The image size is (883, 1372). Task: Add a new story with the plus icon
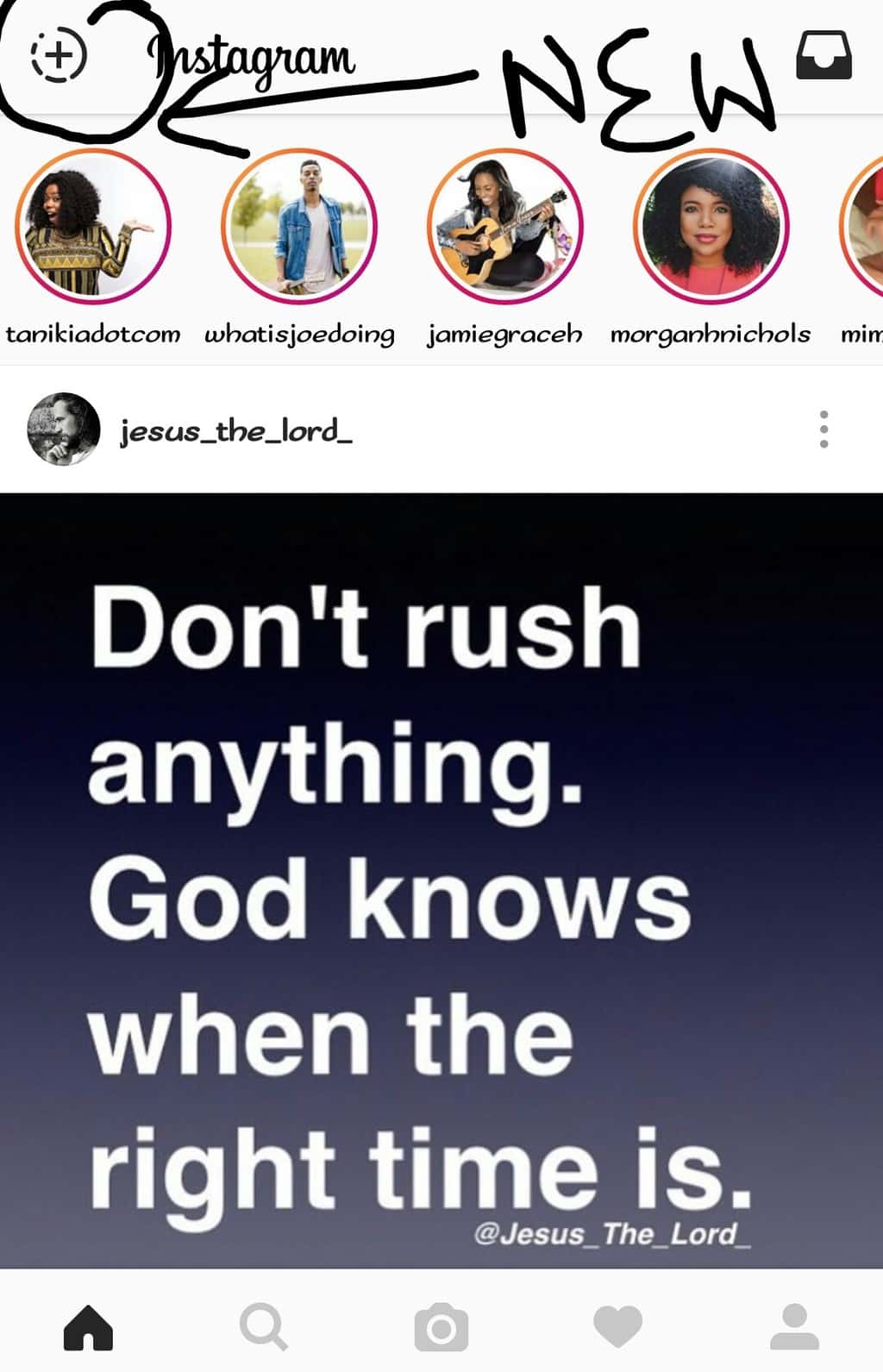click(x=59, y=56)
